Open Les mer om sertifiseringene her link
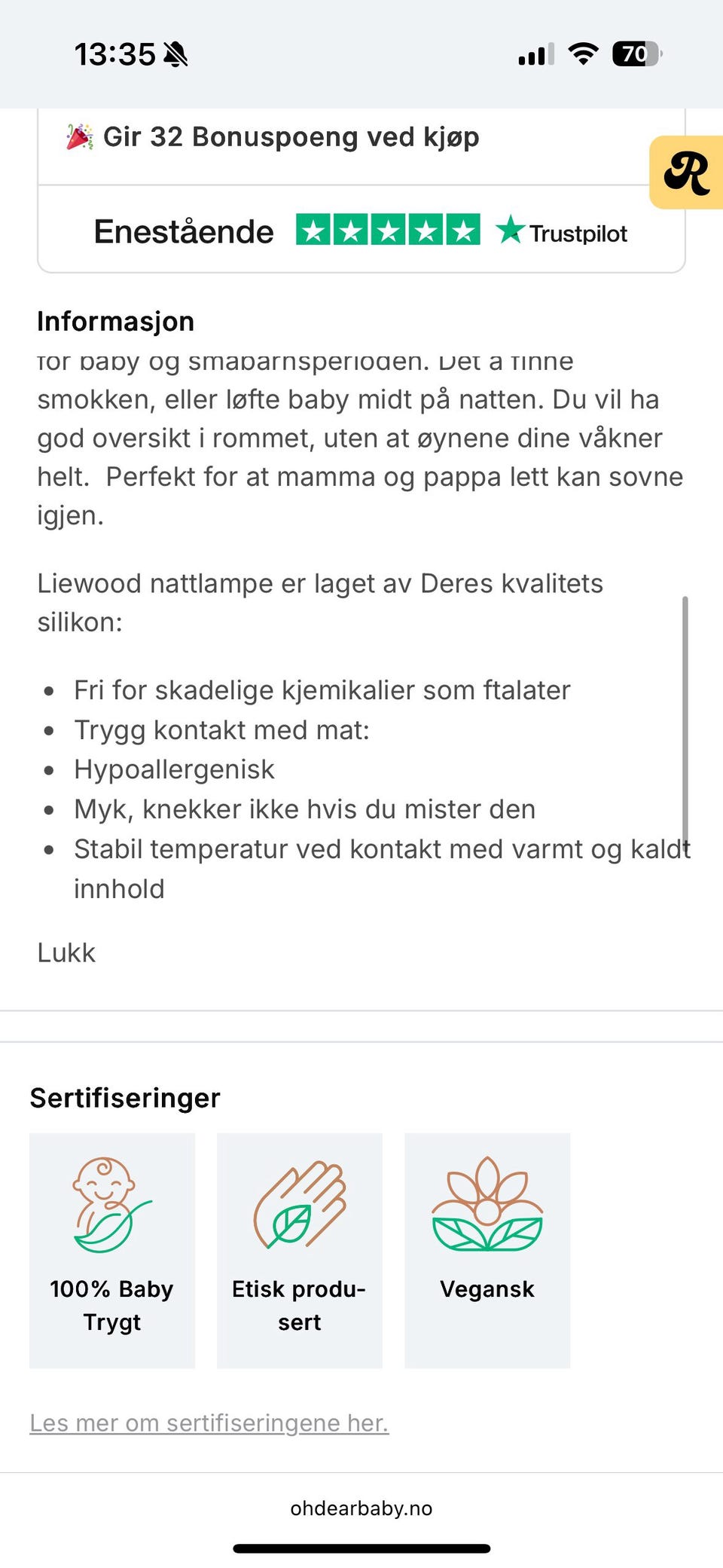The height and width of the screenshot is (1568, 723). [x=211, y=1423]
